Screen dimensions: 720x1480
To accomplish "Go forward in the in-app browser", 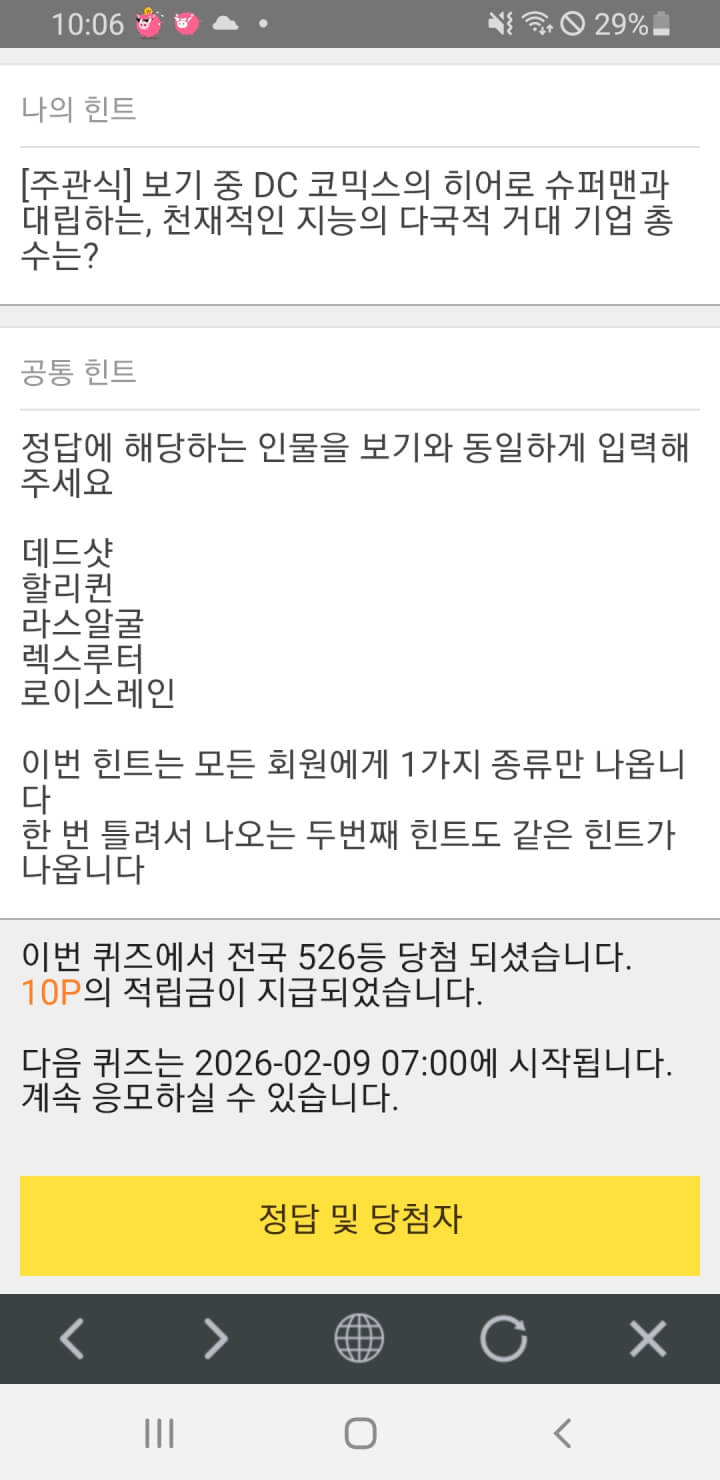I will [215, 1338].
